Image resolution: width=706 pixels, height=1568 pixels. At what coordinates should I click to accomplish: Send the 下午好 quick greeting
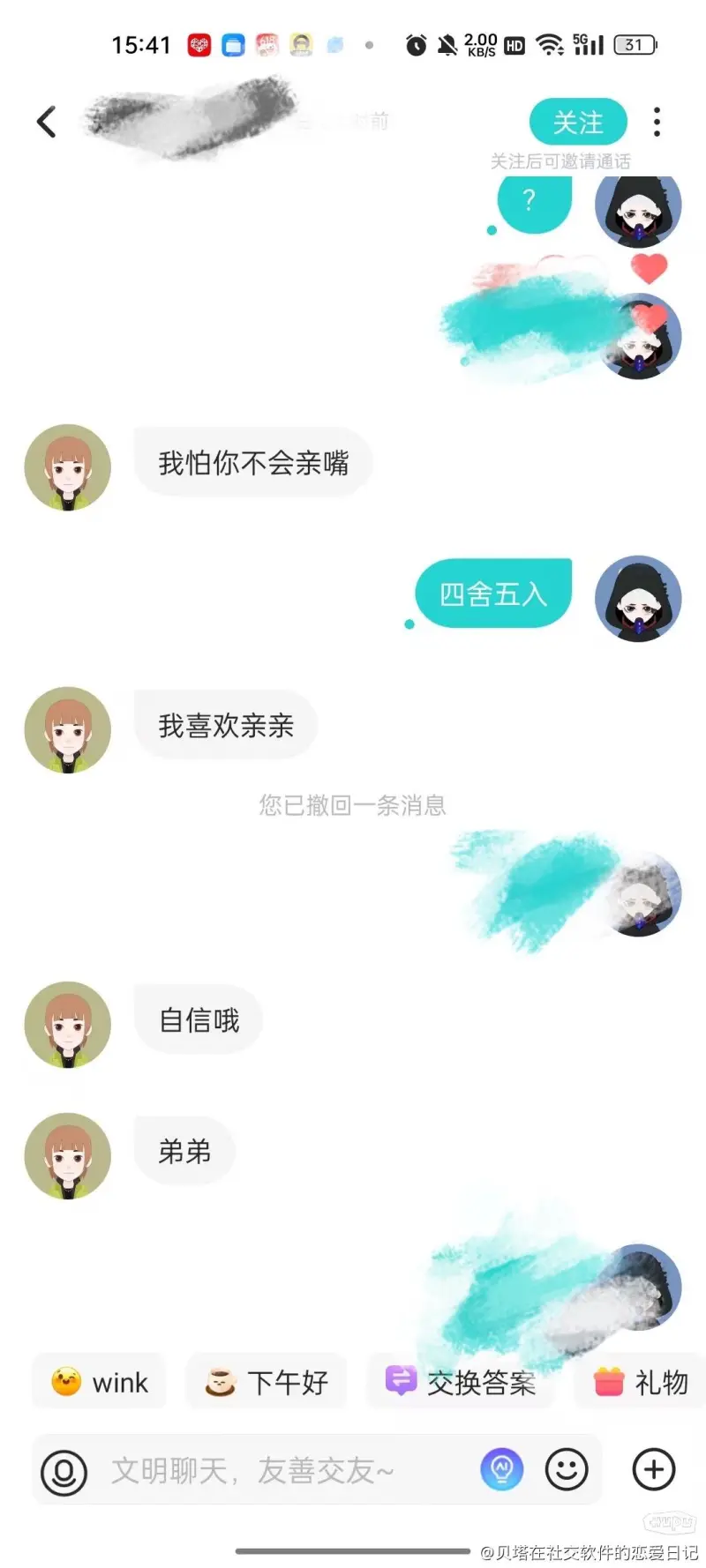coord(266,1381)
